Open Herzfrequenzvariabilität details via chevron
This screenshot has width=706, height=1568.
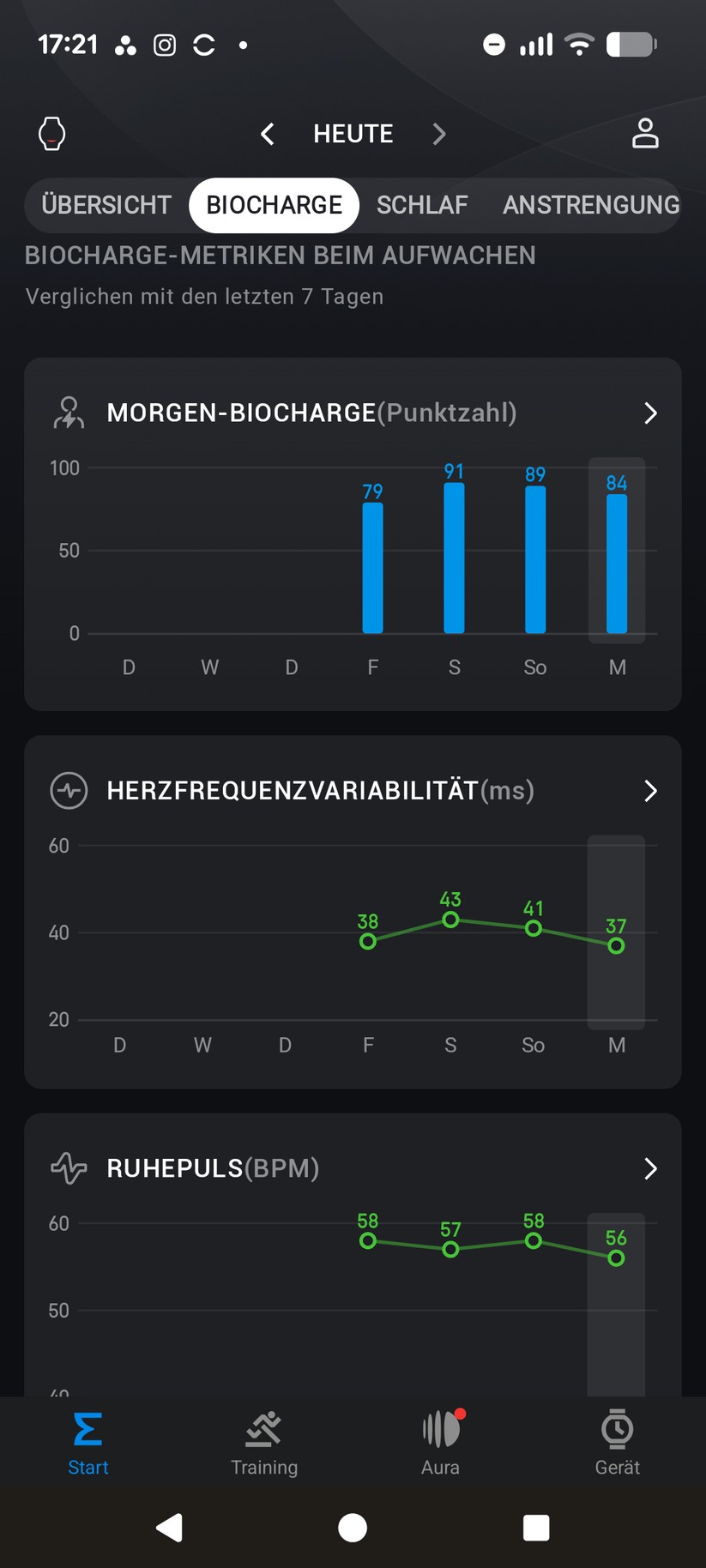pos(650,791)
